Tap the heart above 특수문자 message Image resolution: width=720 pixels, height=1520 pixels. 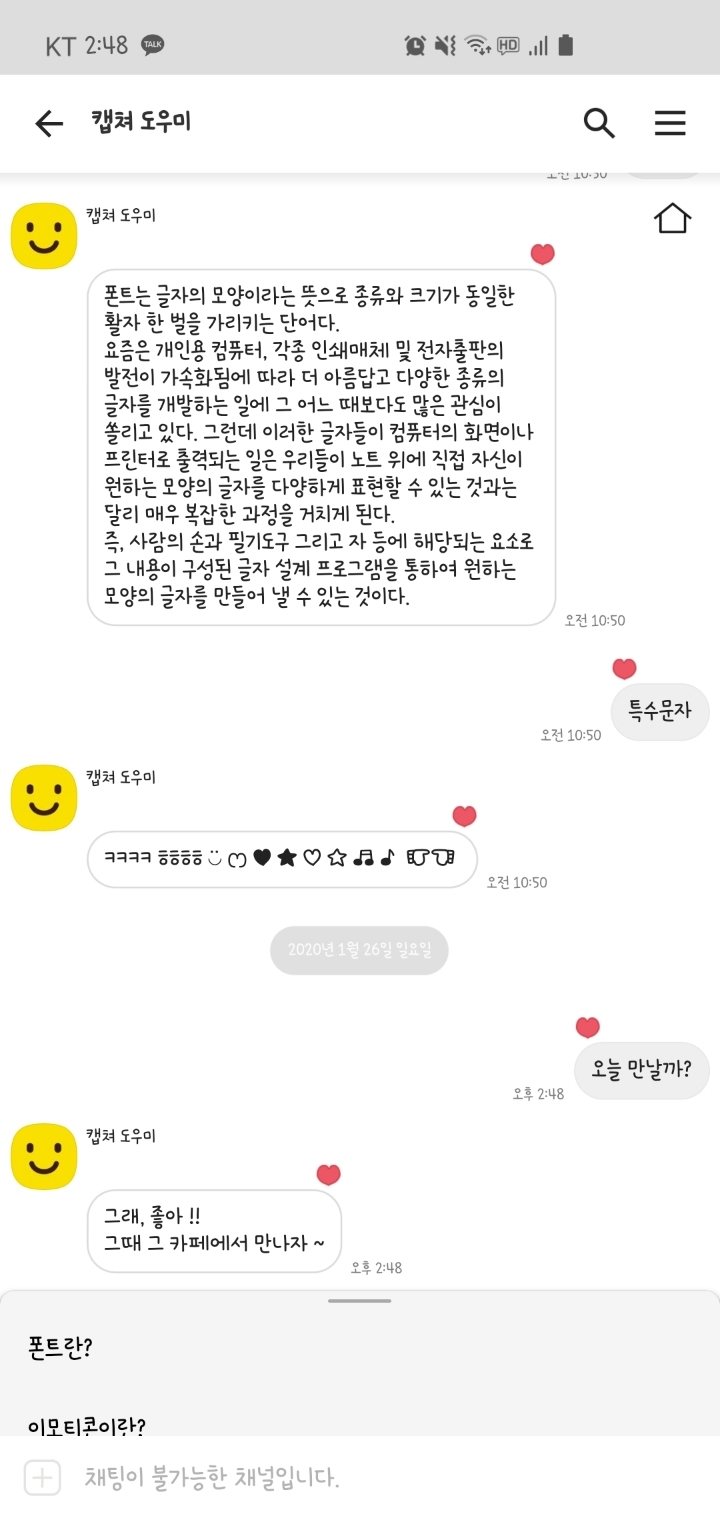click(x=624, y=669)
